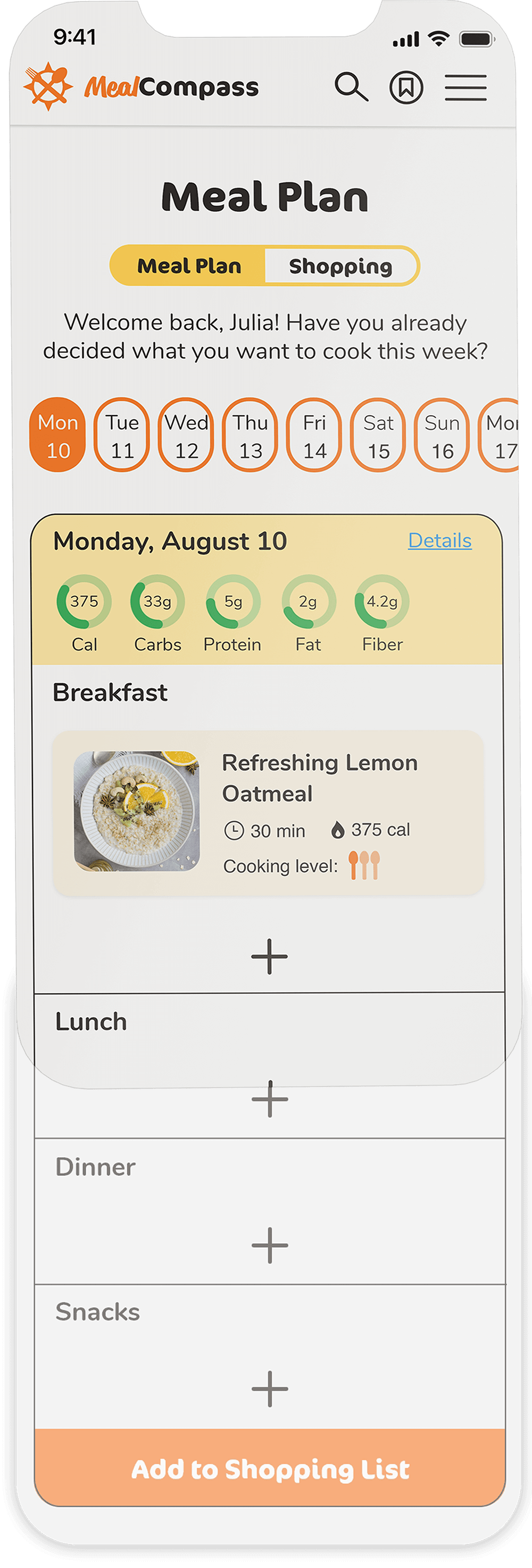This screenshot has width=532, height=1568.
Task: Click the Protein progress ring
Action: tap(232, 602)
